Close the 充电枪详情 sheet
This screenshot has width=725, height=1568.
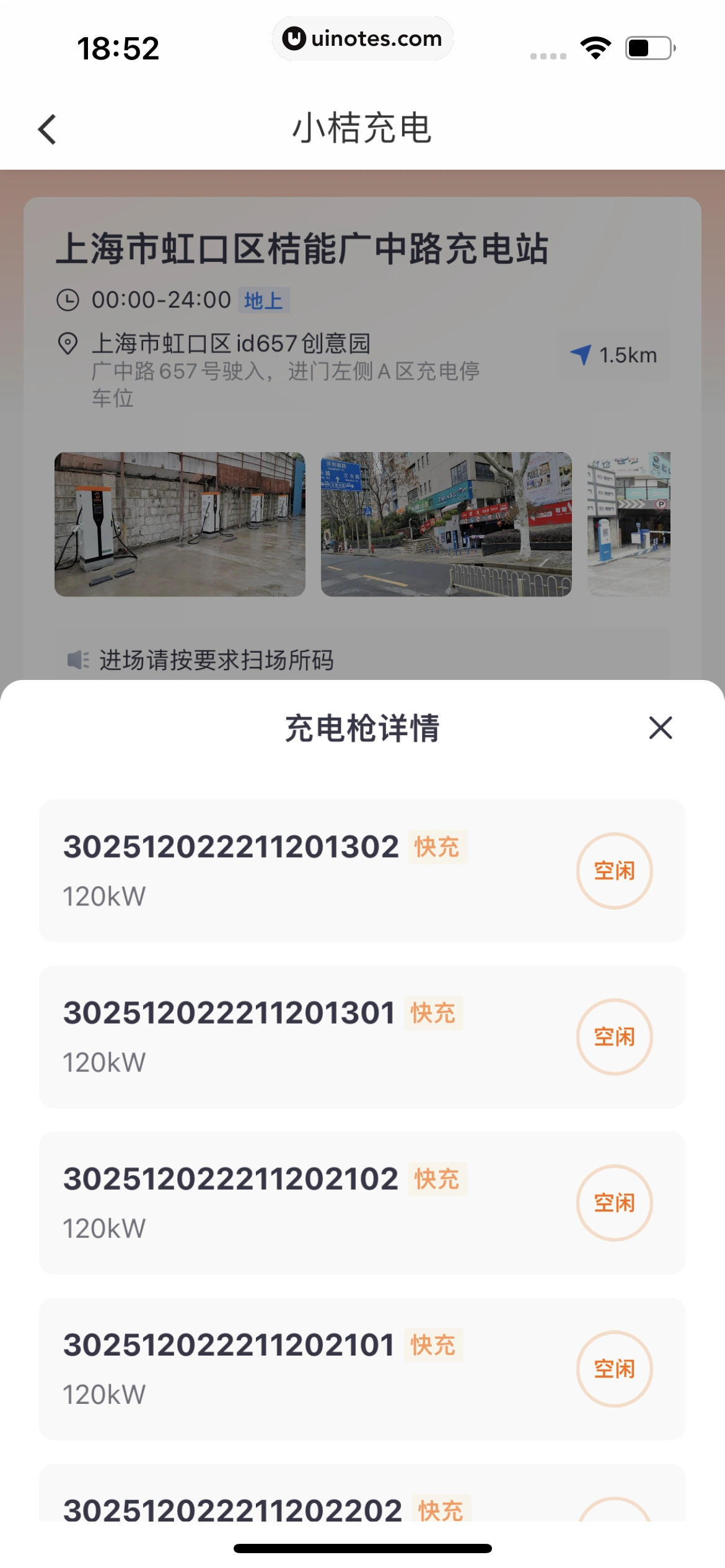tap(660, 728)
